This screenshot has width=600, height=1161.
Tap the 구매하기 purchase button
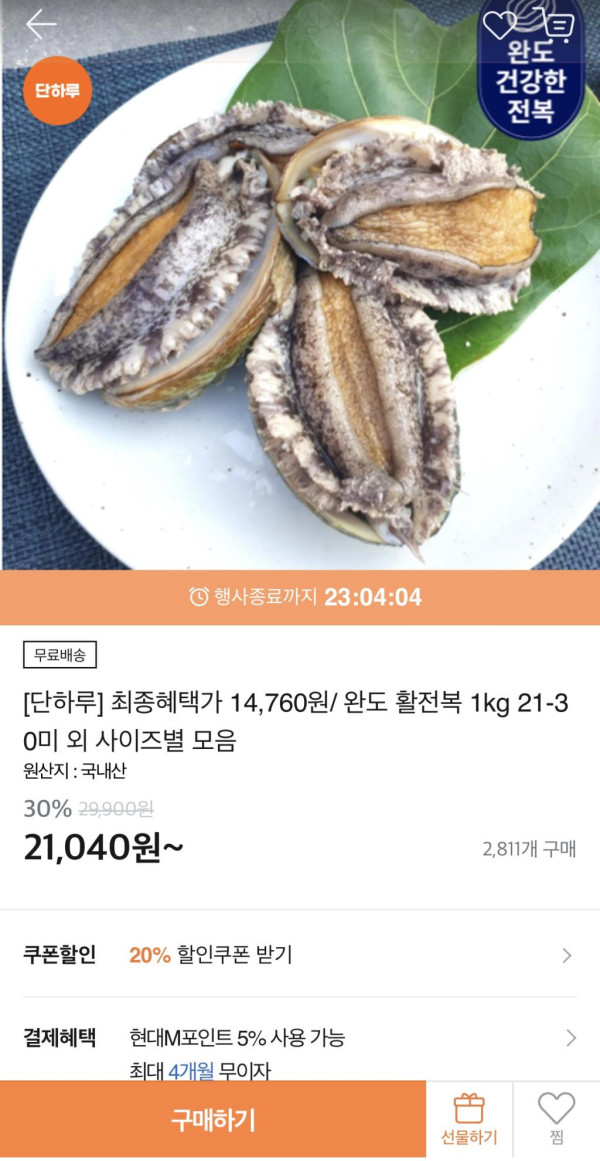click(x=213, y=1120)
